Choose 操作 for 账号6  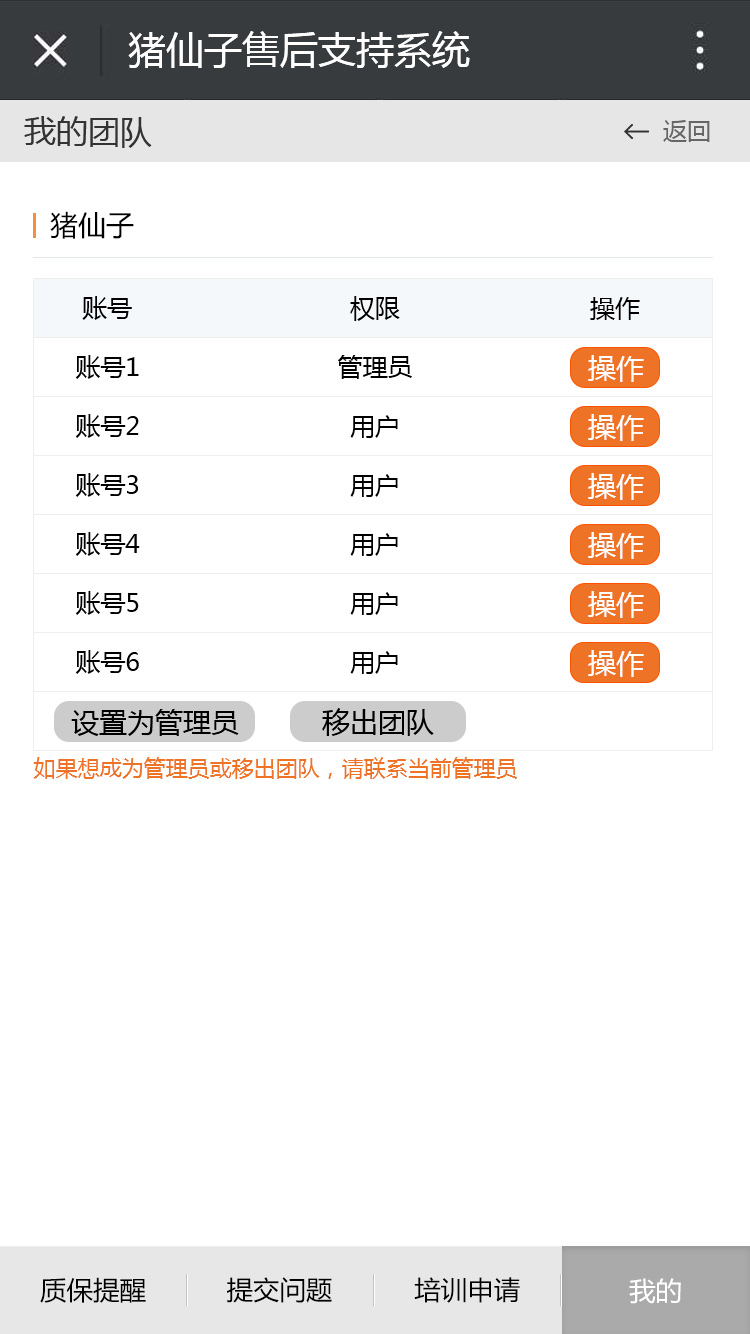click(x=614, y=663)
